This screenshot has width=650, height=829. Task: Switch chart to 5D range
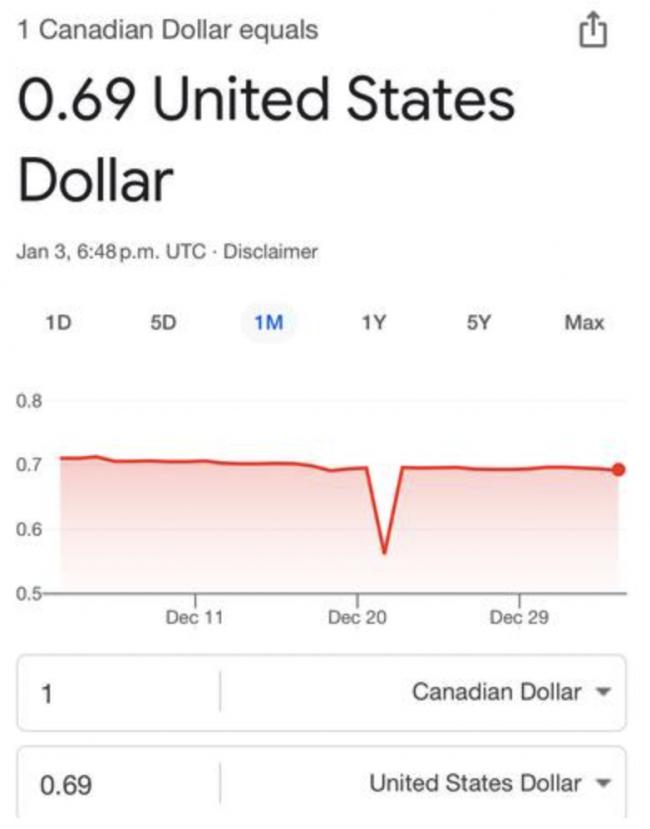pyautogui.click(x=163, y=323)
